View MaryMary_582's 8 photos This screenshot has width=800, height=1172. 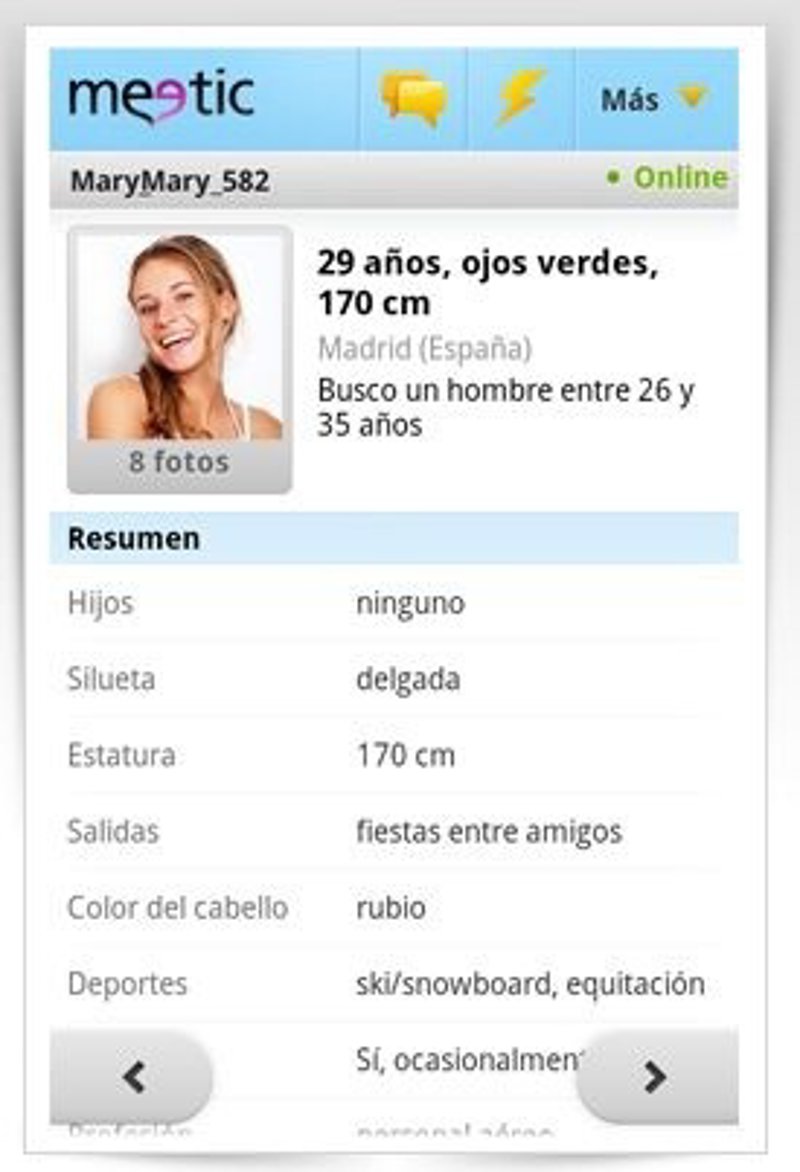(x=180, y=360)
